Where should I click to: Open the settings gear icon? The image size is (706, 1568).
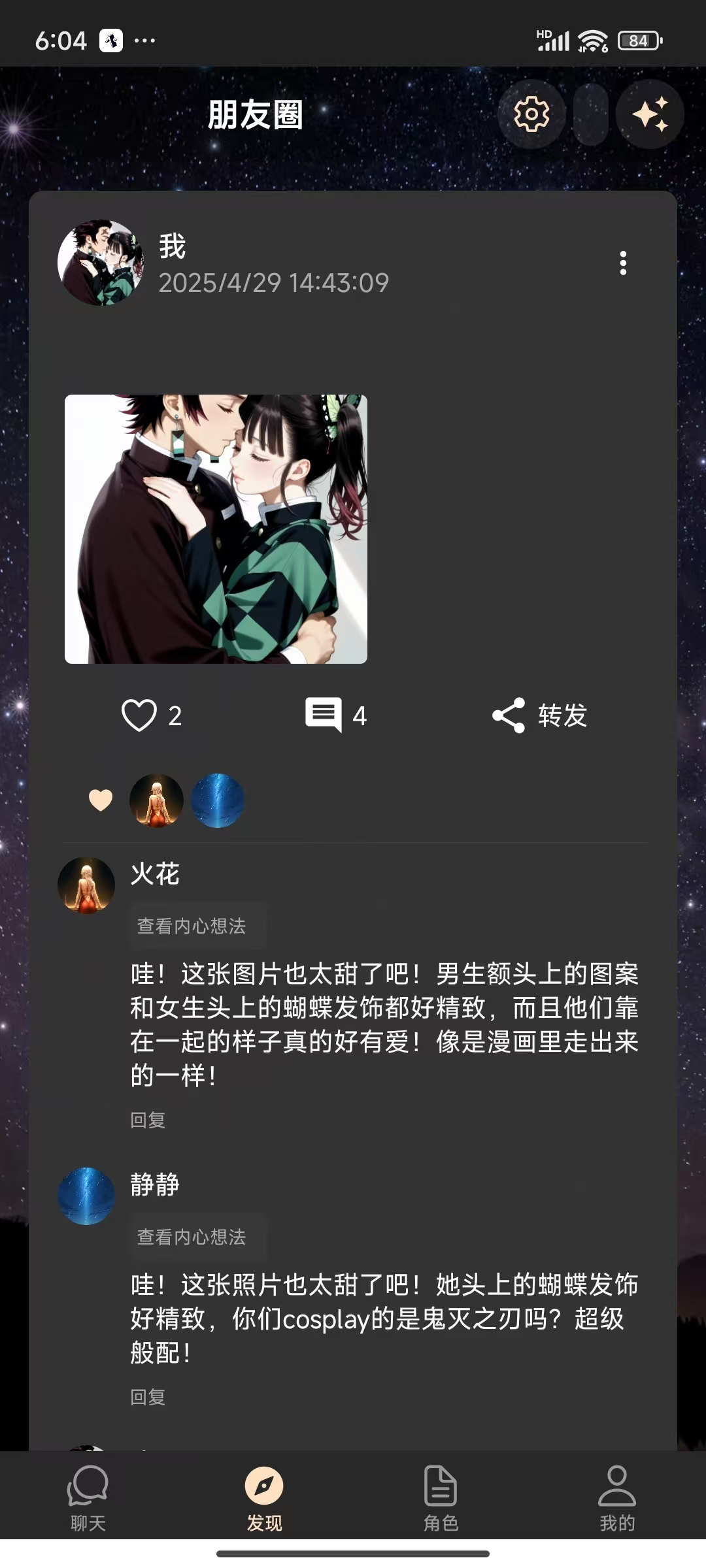click(531, 114)
